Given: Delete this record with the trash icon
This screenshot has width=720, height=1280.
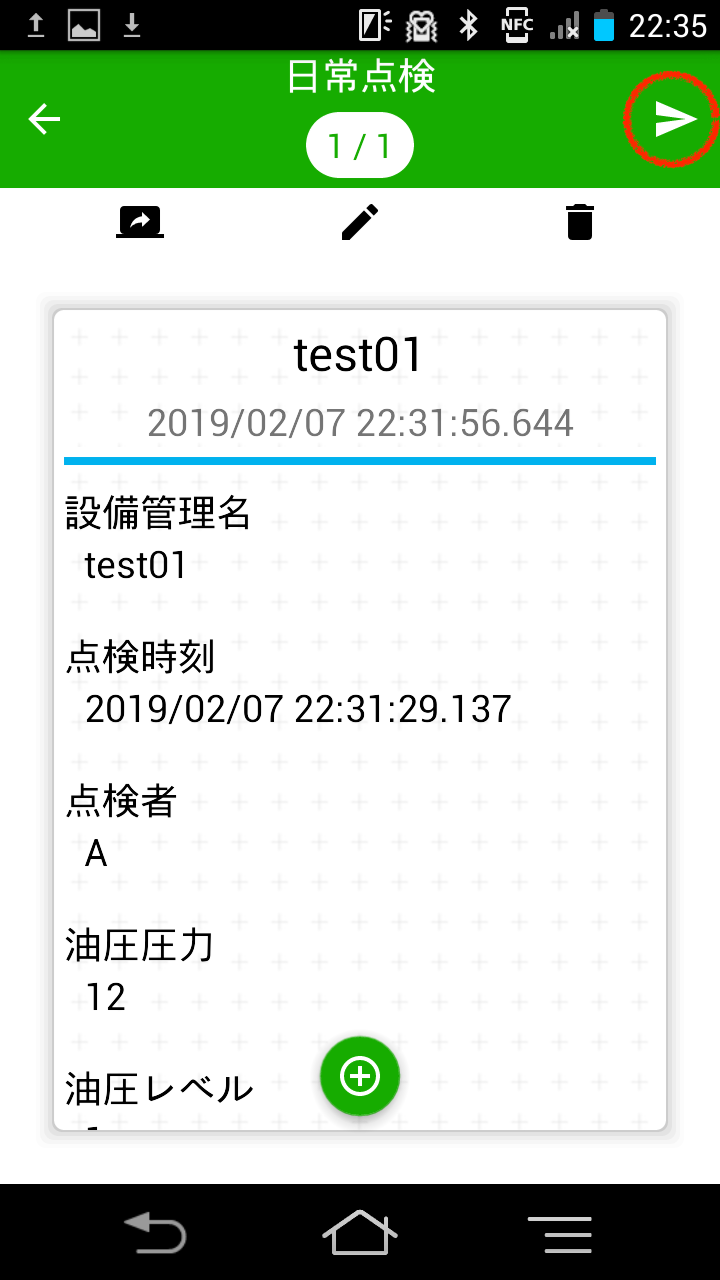Looking at the screenshot, I should point(580,221).
